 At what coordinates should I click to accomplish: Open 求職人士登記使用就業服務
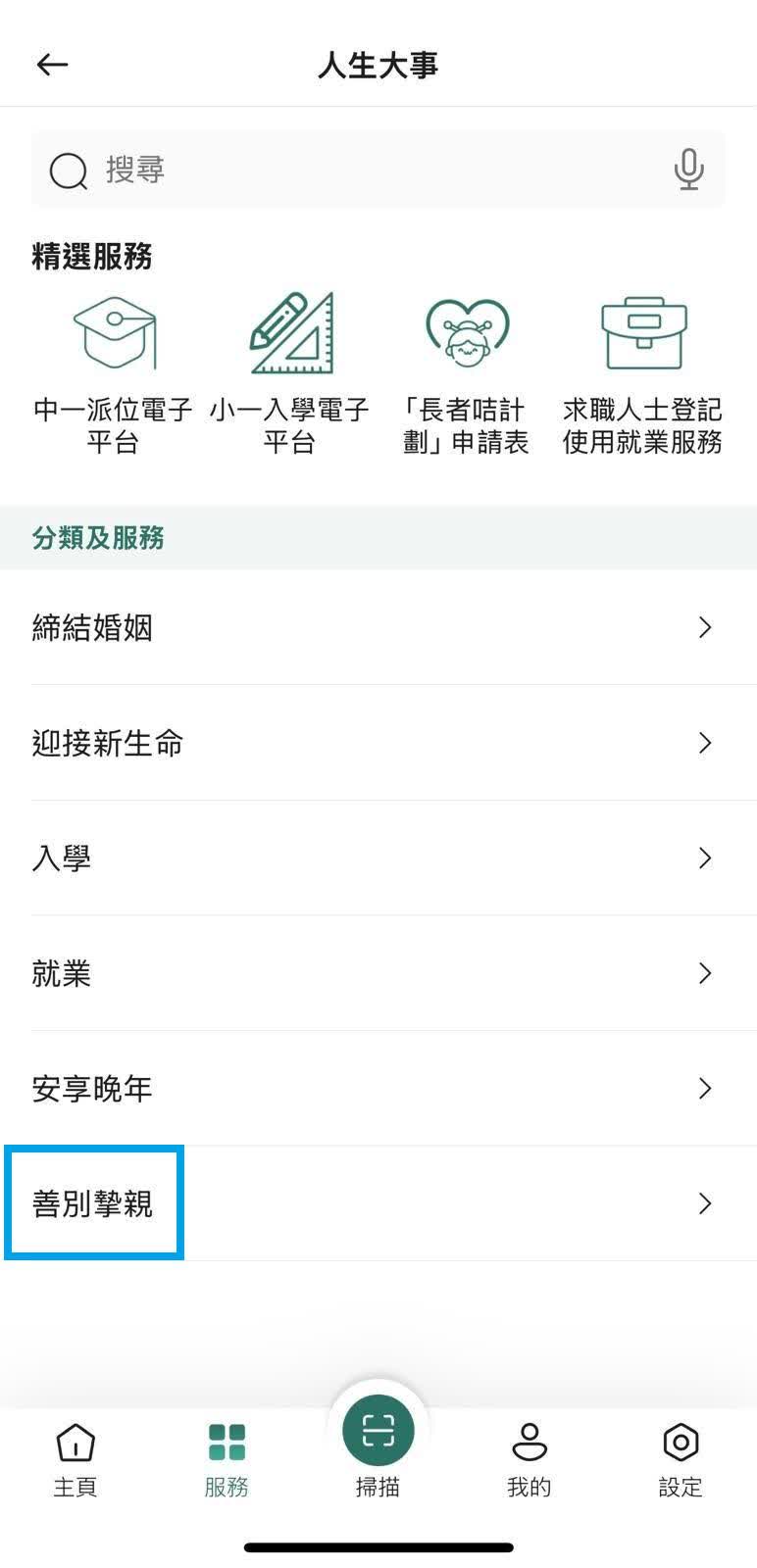click(x=642, y=374)
